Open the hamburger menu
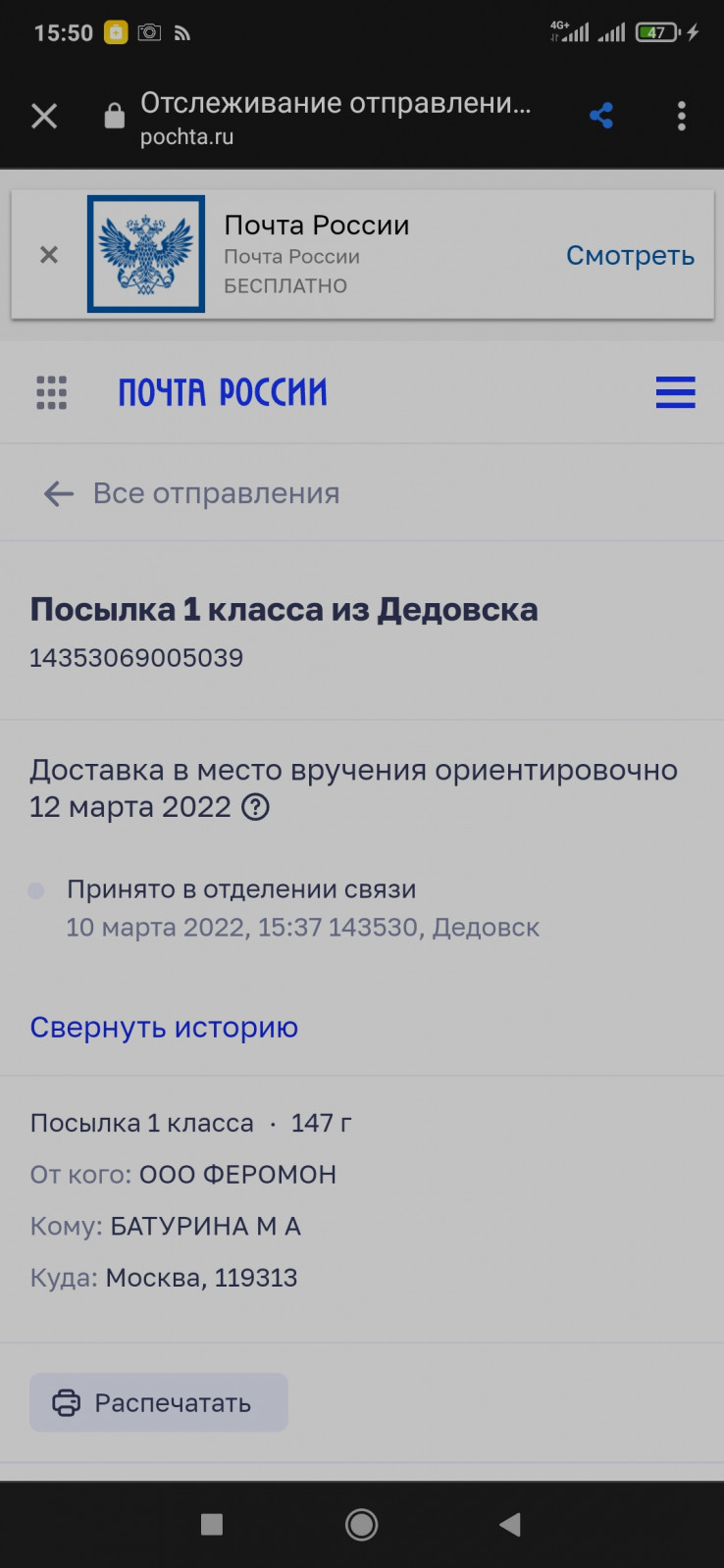724x1568 pixels. coord(675,392)
